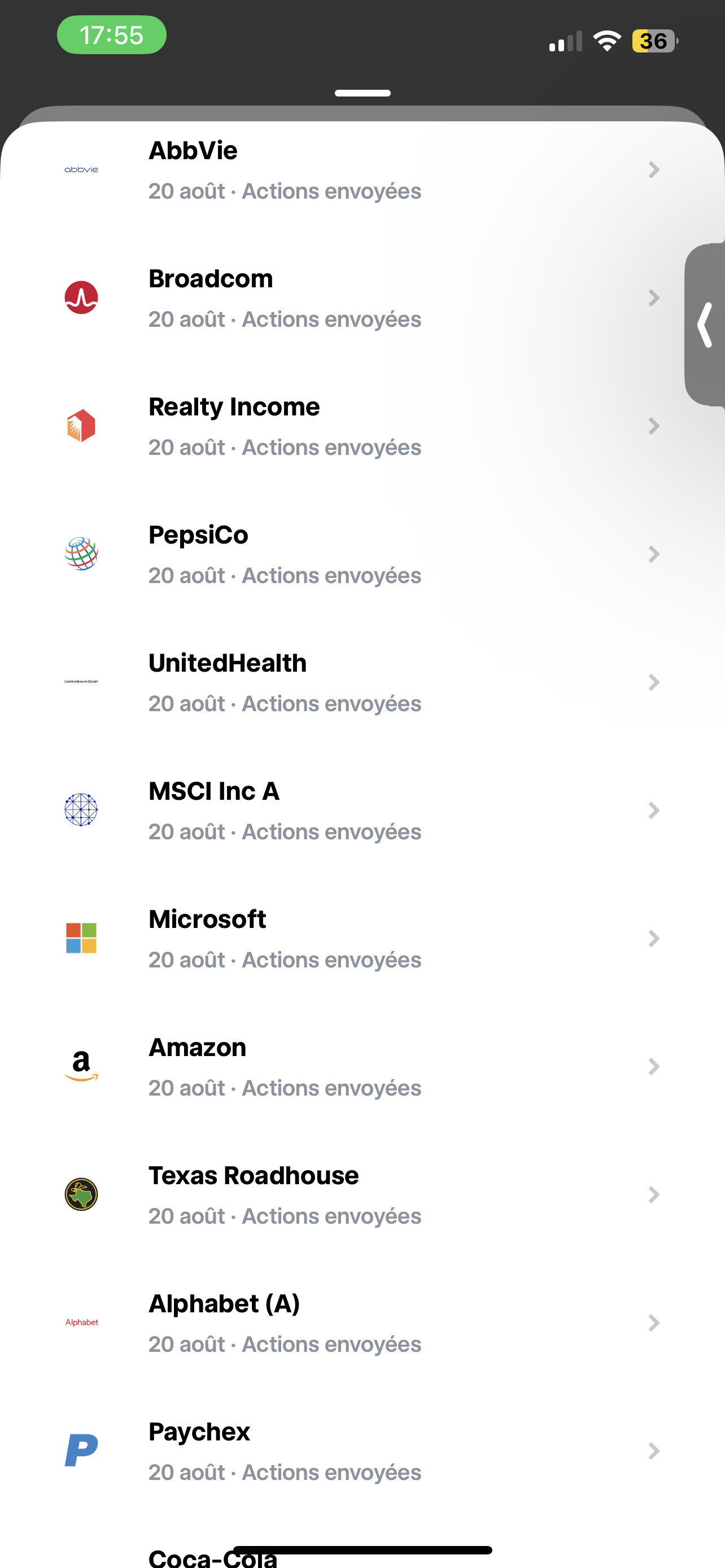Open the Broadcom shares sent entry
Screen dimensions: 725x1568
(x=362, y=298)
